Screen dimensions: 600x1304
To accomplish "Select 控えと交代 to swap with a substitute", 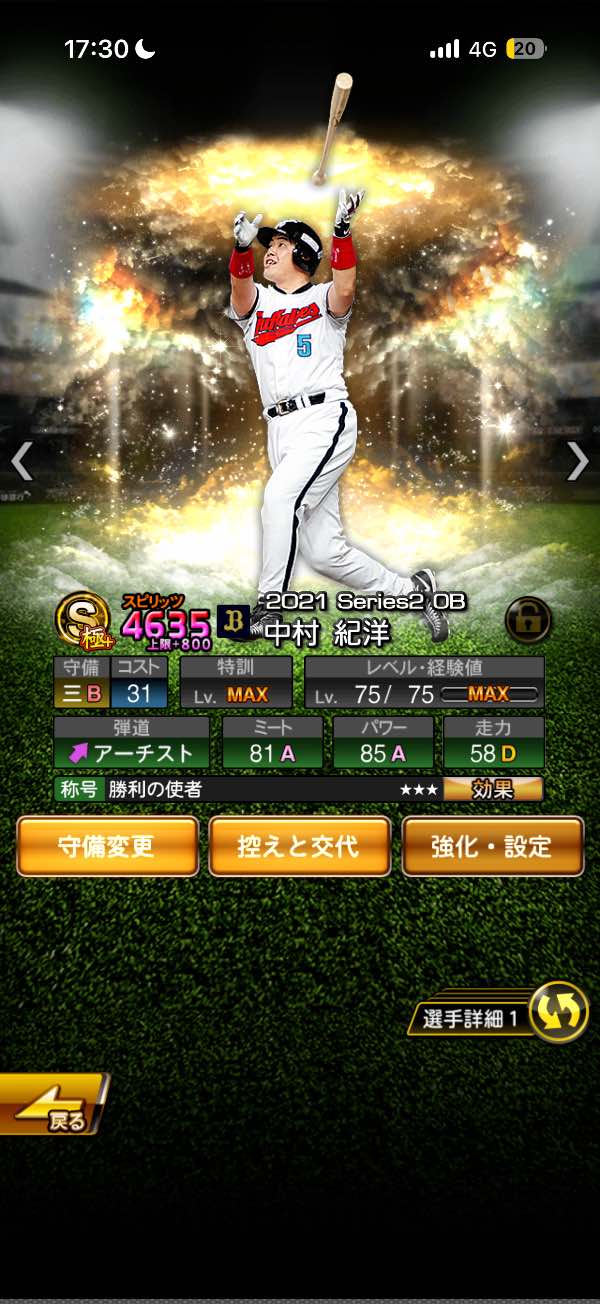I will click(x=299, y=846).
